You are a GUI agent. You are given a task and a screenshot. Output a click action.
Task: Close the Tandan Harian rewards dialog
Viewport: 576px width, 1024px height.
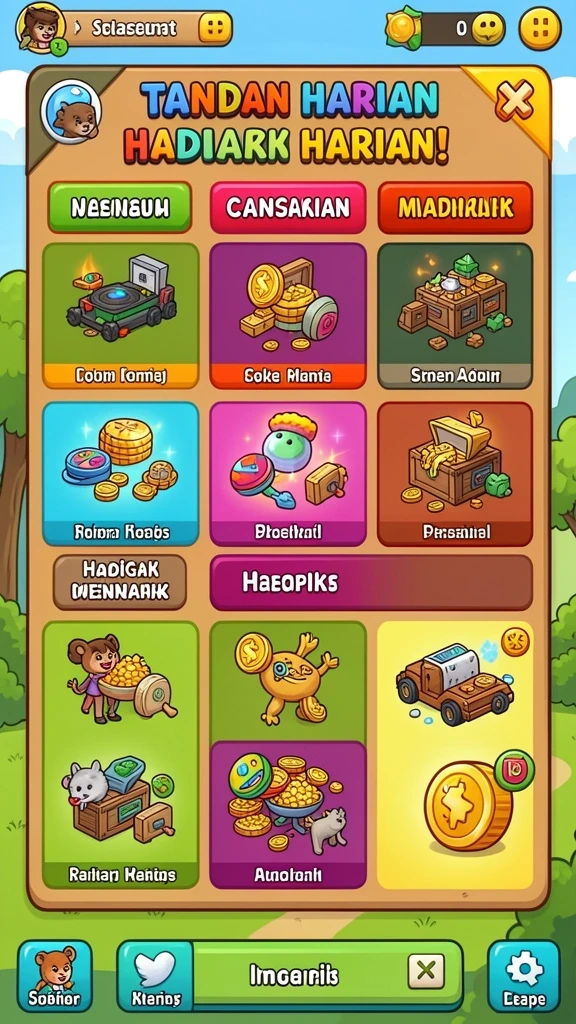(514, 102)
